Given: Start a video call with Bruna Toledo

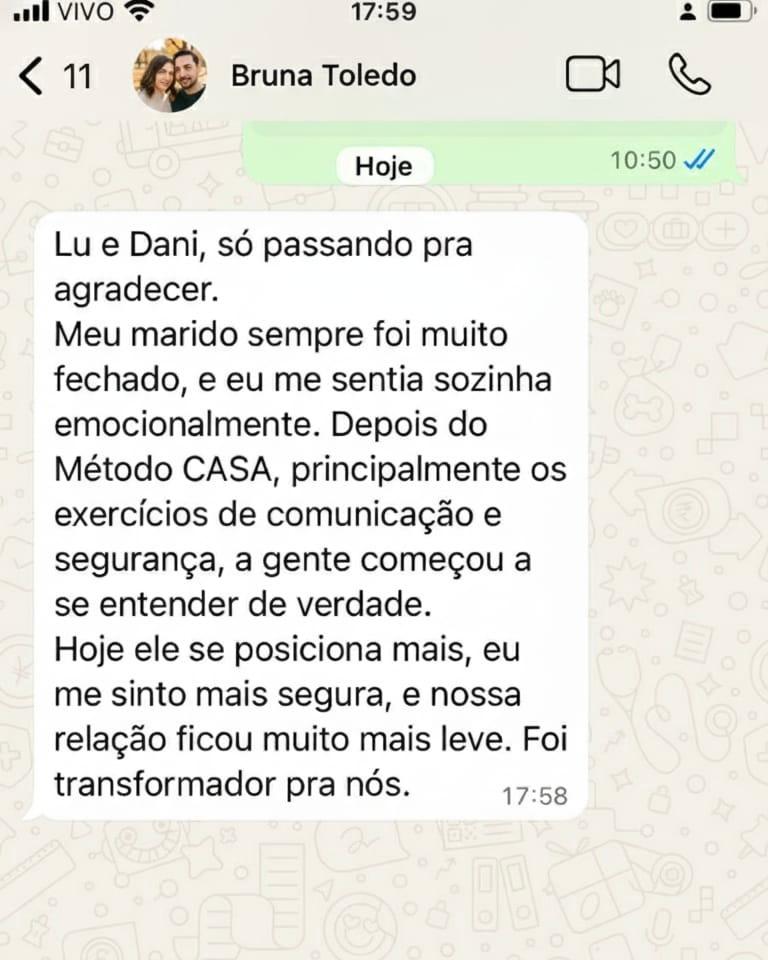Looking at the screenshot, I should [x=592, y=75].
